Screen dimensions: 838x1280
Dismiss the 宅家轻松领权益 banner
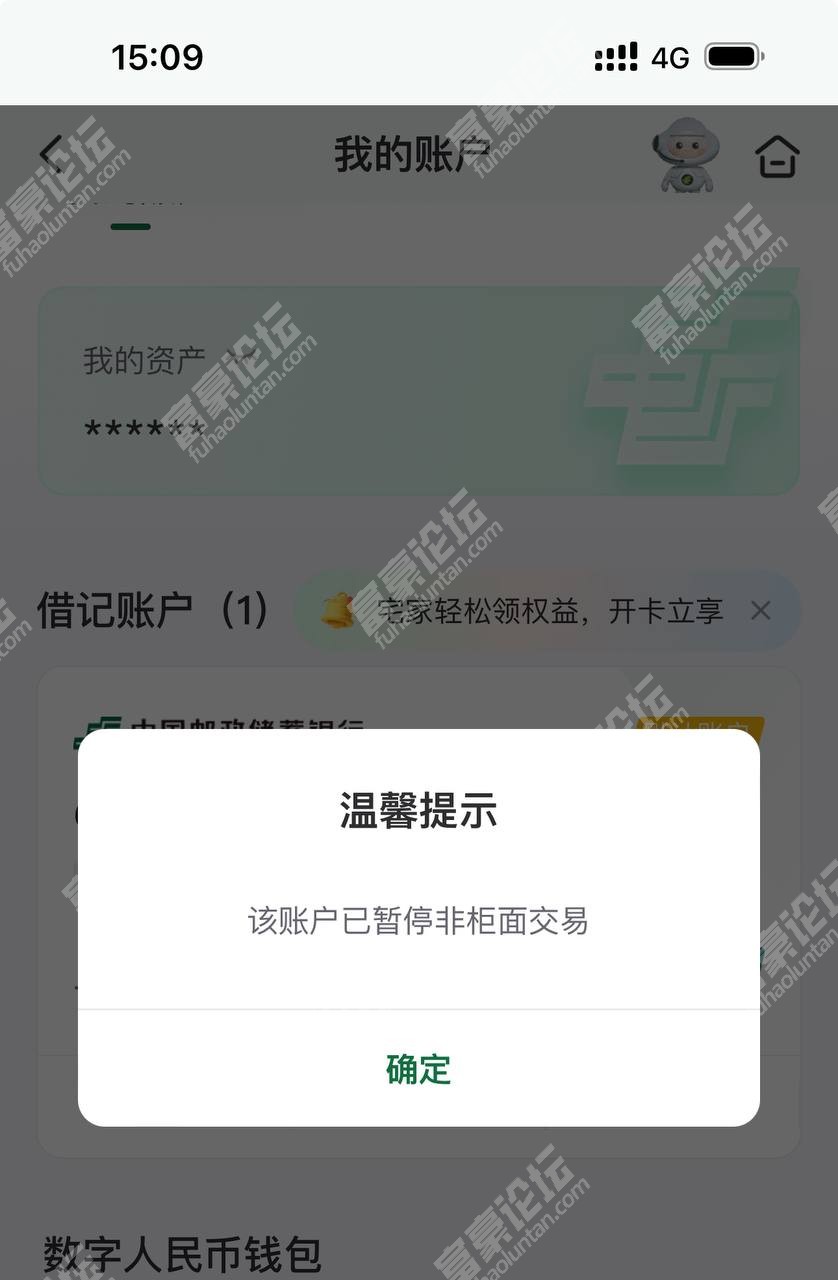761,610
